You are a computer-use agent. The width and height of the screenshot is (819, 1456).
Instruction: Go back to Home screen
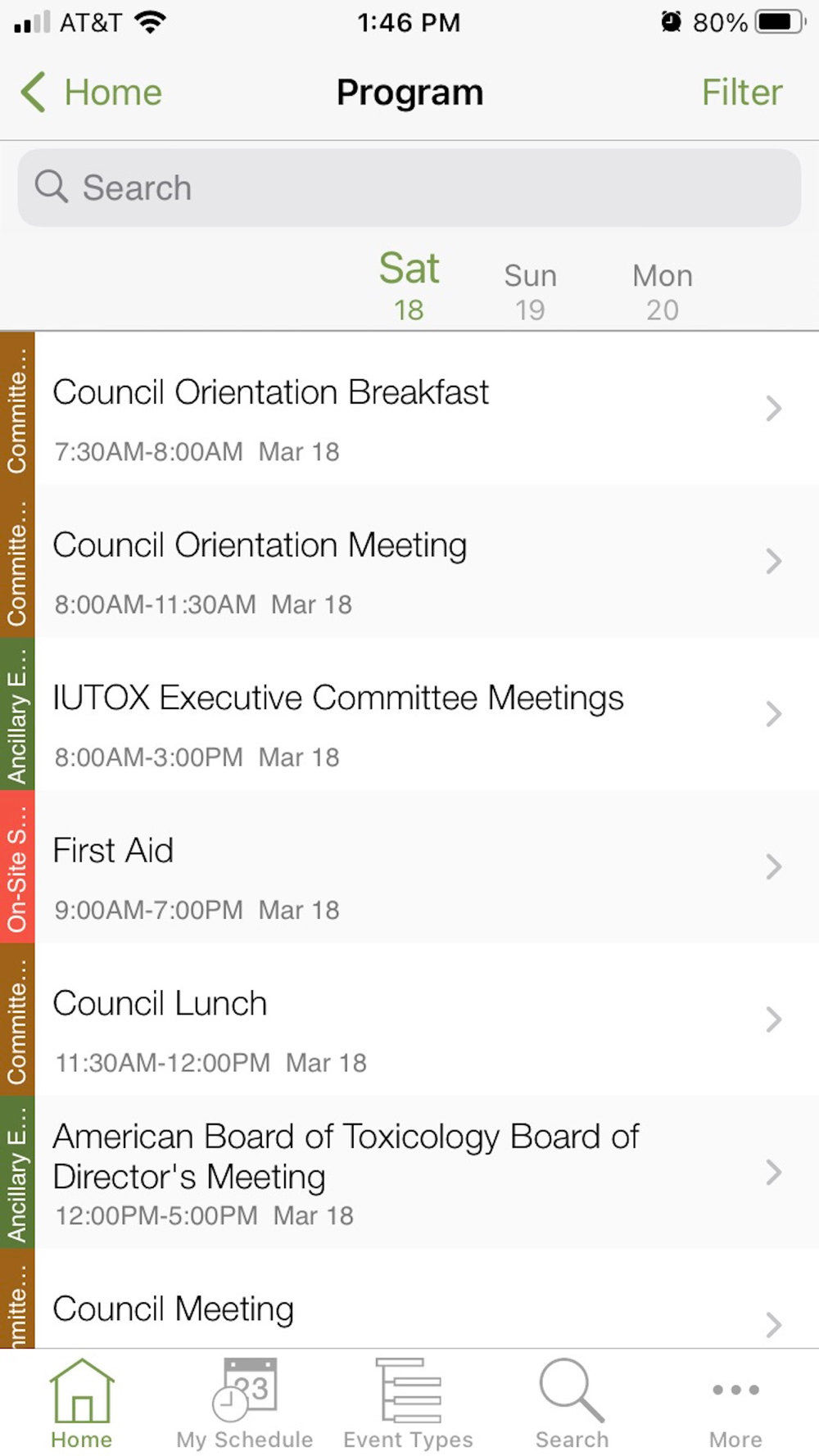(x=92, y=93)
